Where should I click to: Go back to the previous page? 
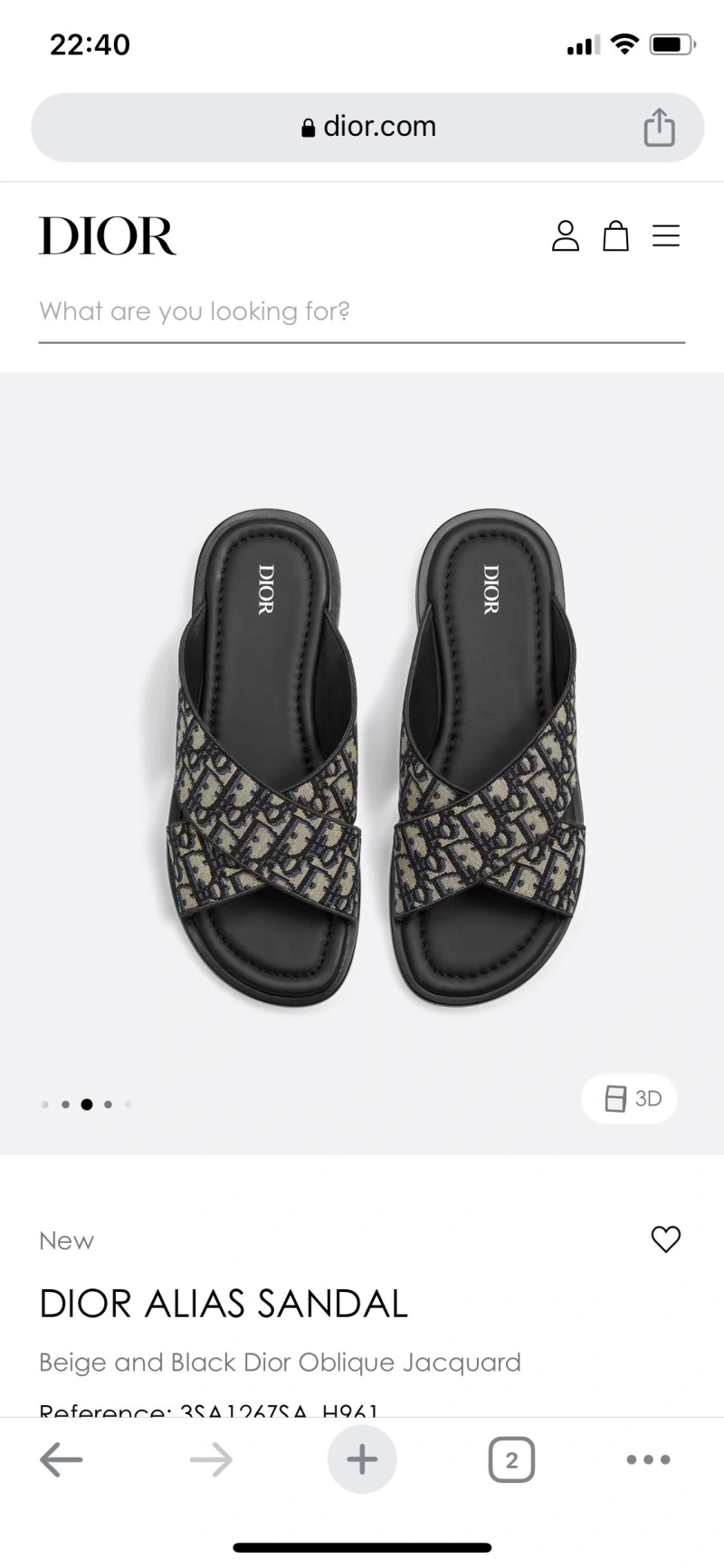coord(62,1459)
